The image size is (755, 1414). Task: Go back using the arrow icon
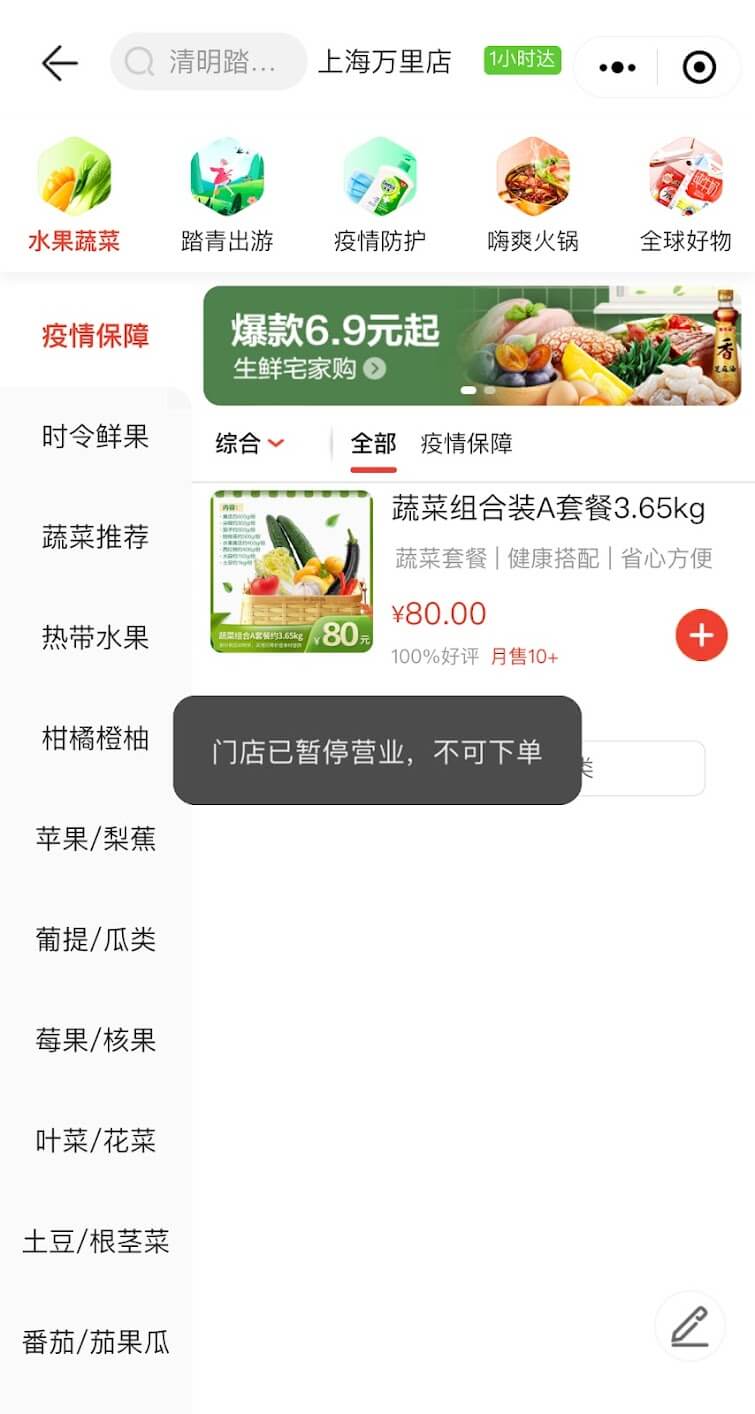pyautogui.click(x=59, y=64)
